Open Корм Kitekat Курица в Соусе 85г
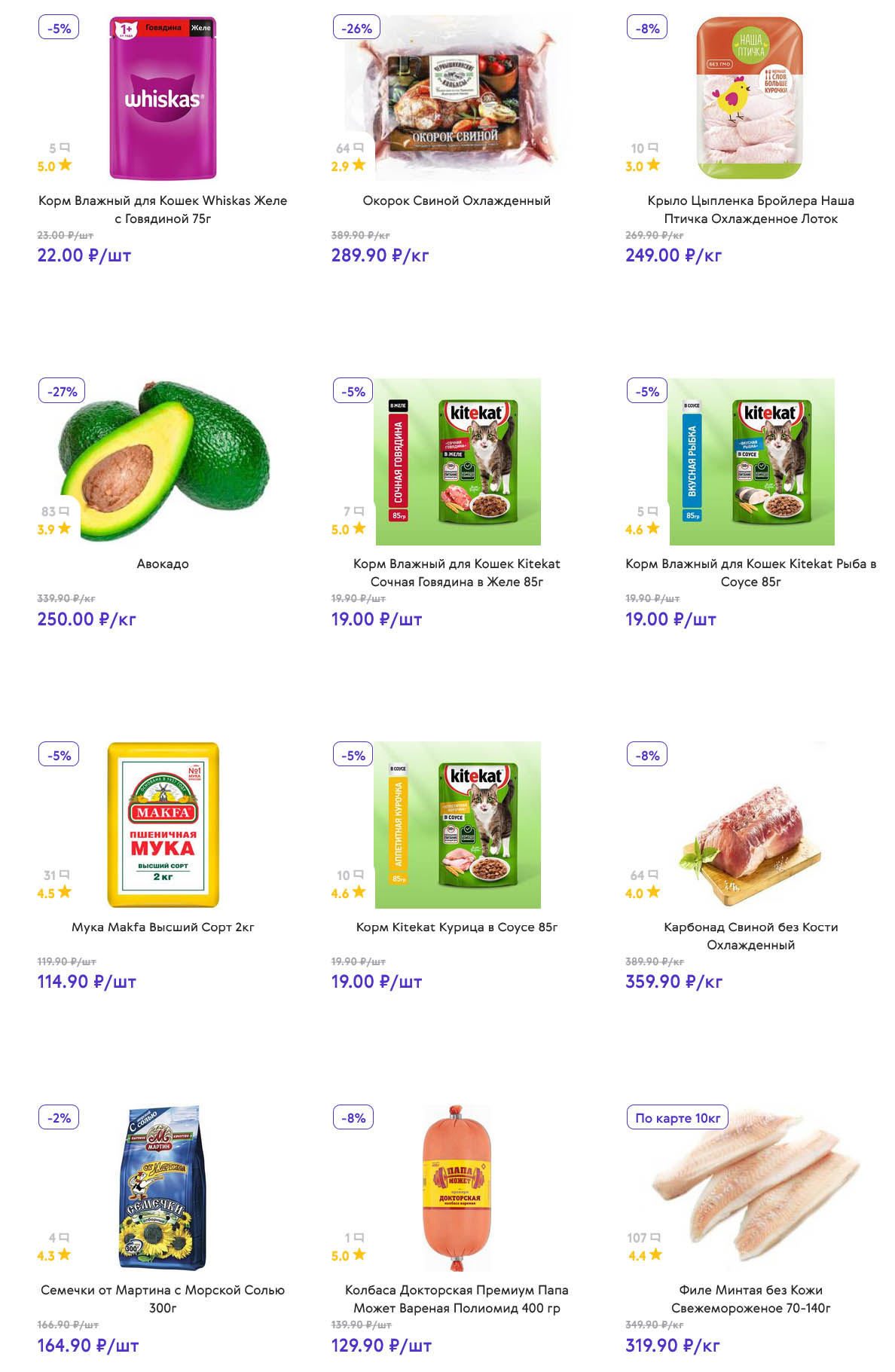 tap(457, 825)
